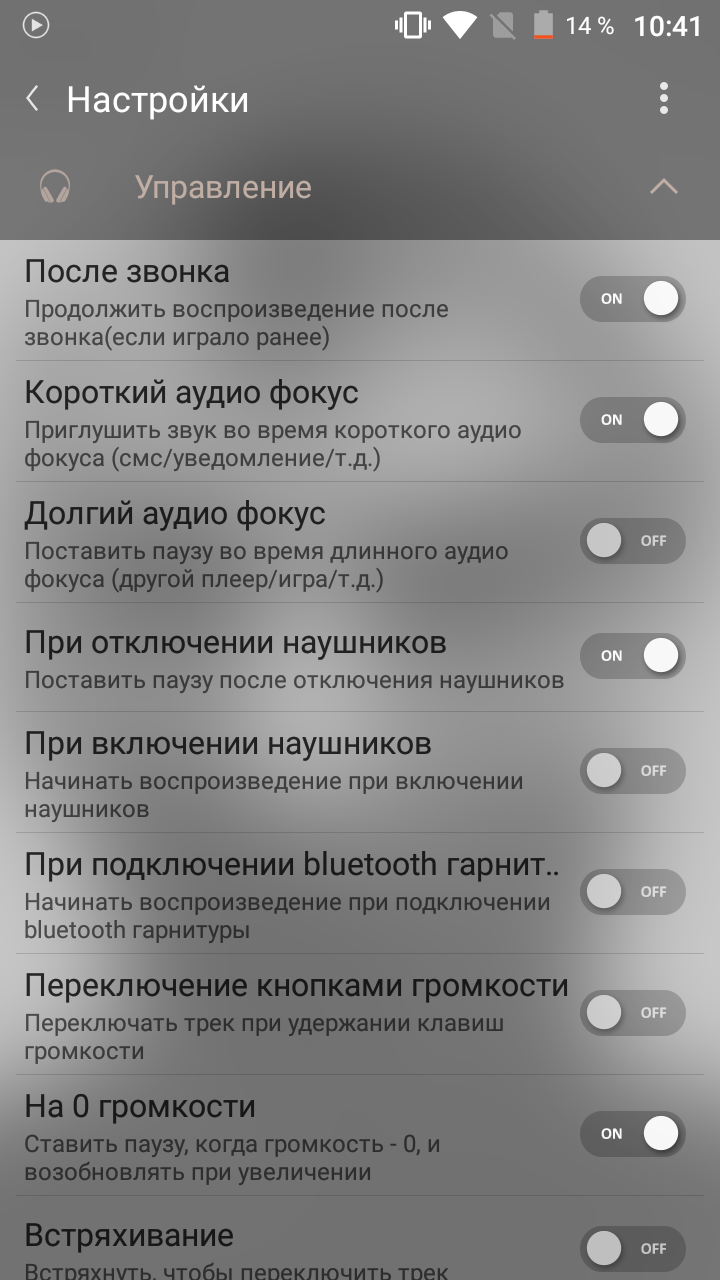Enable Встряхивание switch
This screenshot has width=720, height=1280.
[x=632, y=1249]
